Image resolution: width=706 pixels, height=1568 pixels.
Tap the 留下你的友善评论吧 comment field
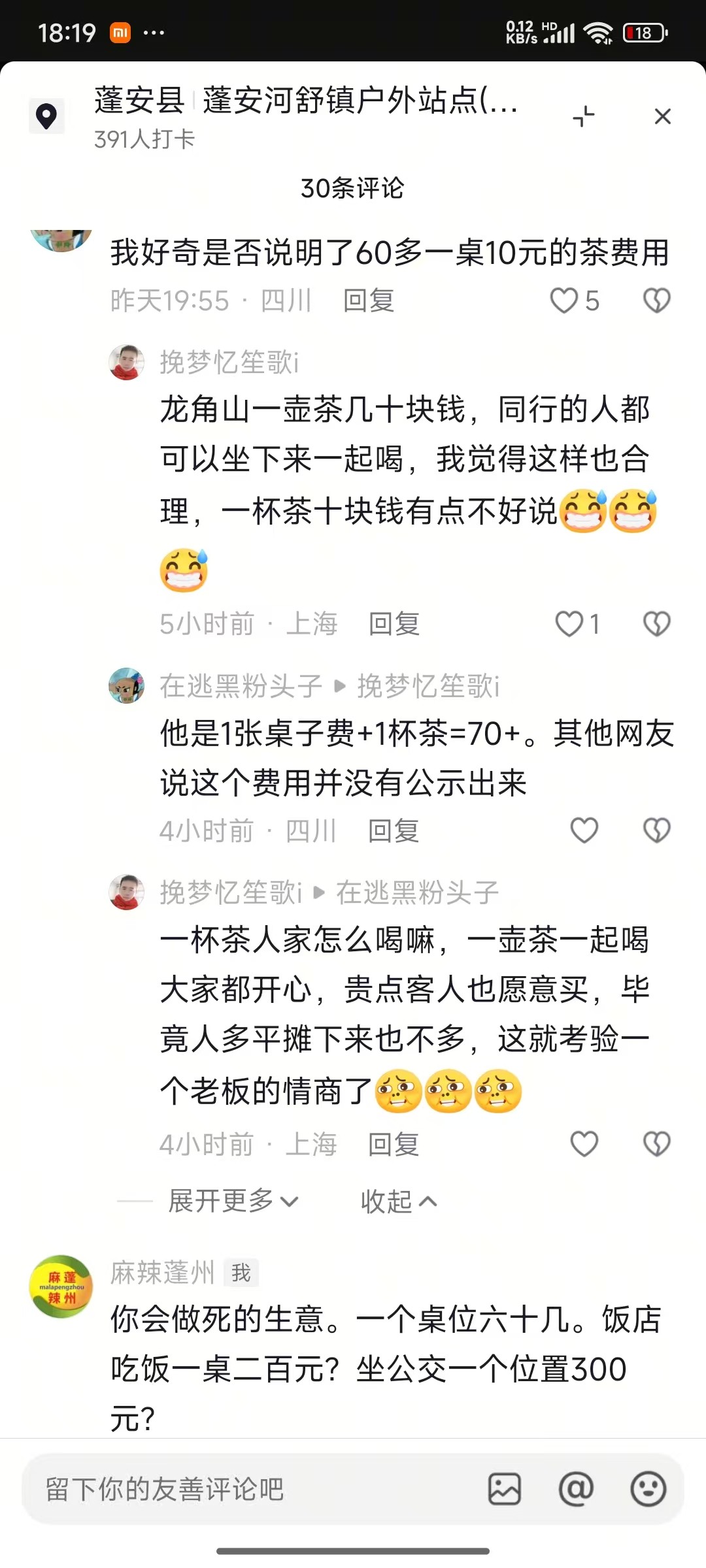point(248,1489)
